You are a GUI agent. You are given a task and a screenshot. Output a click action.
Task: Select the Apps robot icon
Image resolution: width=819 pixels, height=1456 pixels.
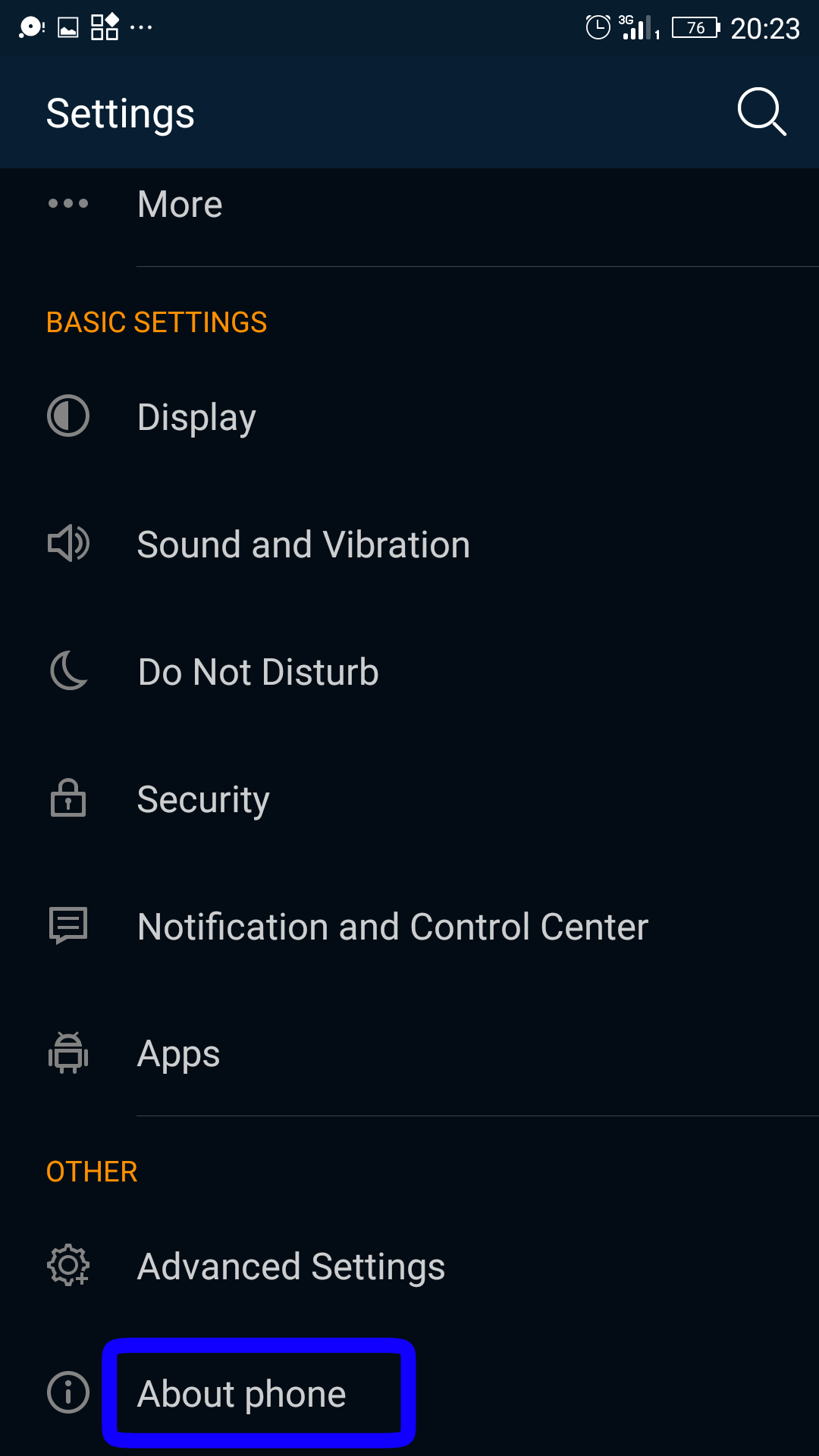point(67,1053)
